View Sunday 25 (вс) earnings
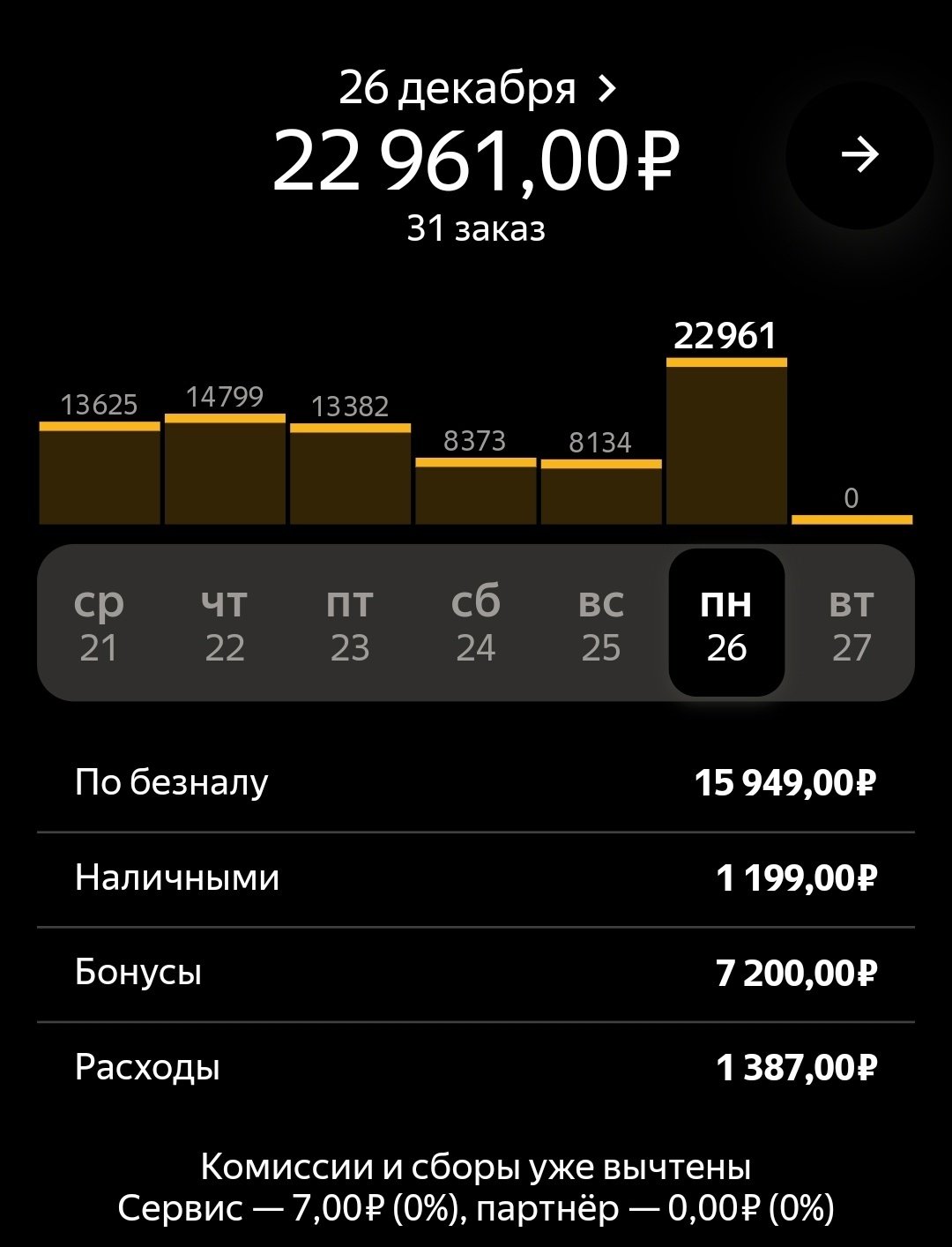This screenshot has width=952, height=1247. tap(601, 623)
